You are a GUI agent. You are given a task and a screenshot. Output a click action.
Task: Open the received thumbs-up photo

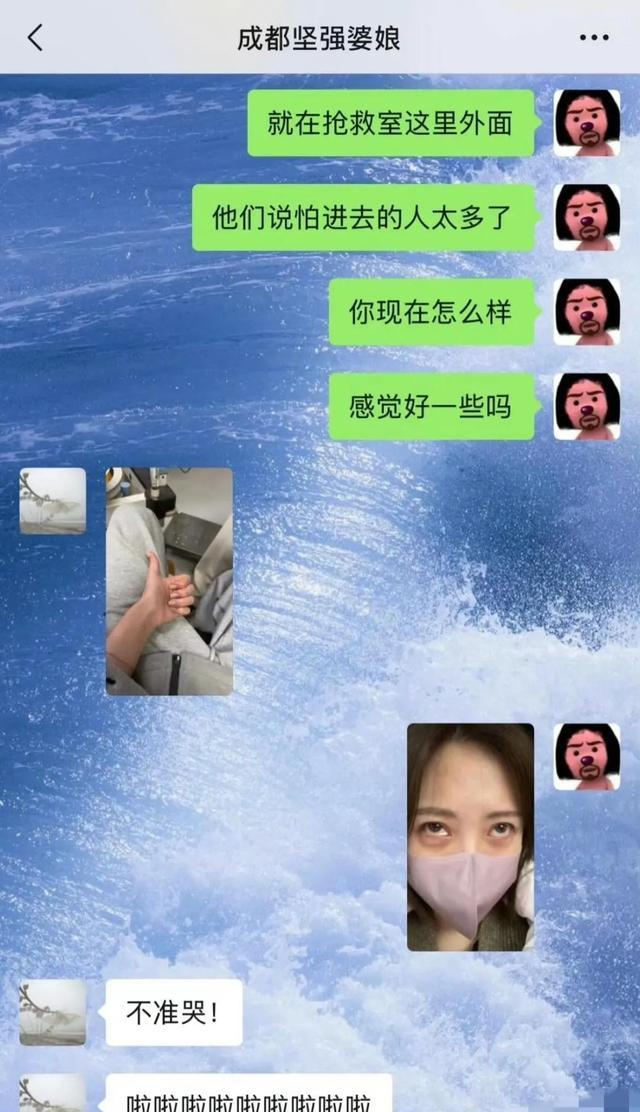pyautogui.click(x=169, y=581)
